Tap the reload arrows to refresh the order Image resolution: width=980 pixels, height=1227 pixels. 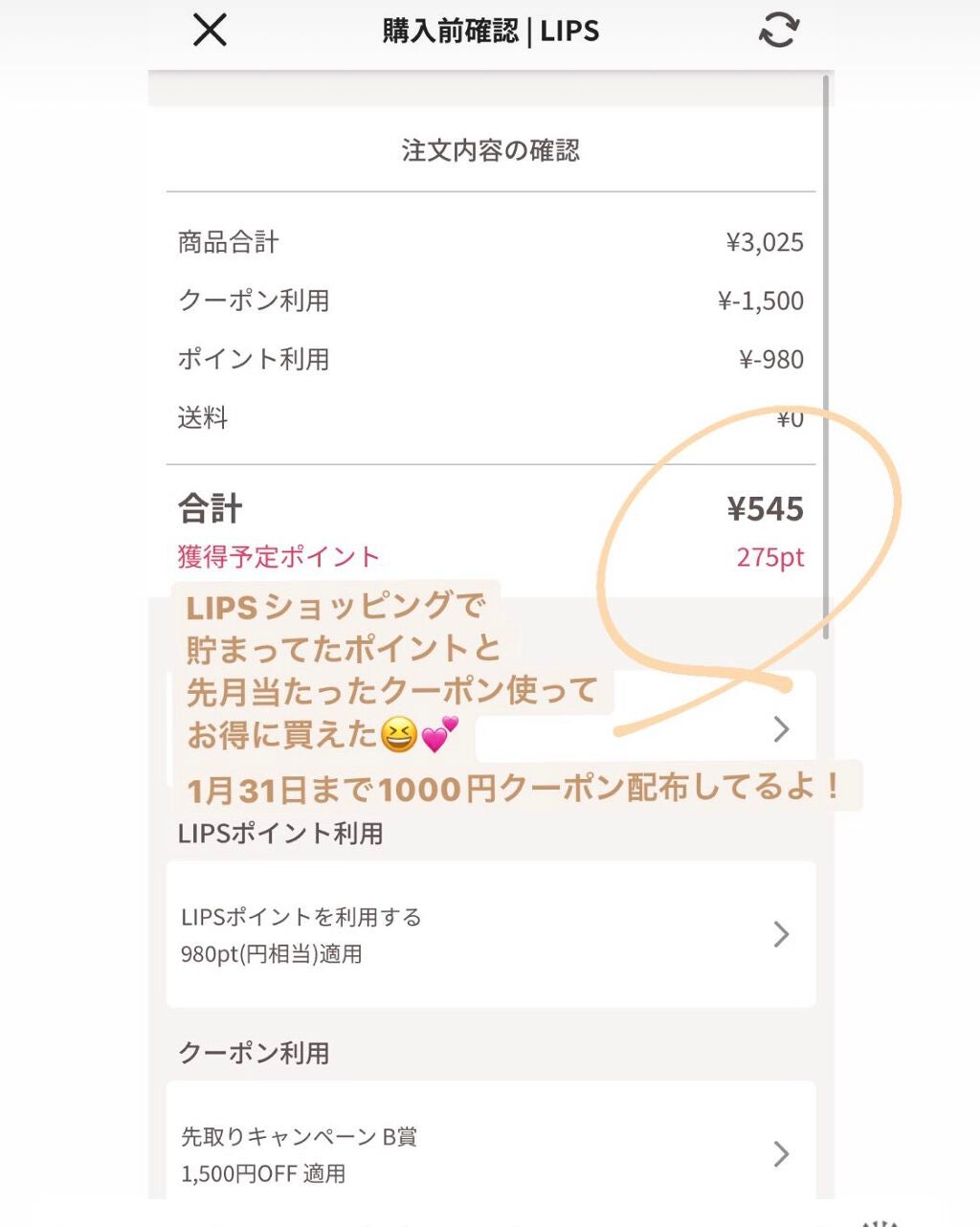coord(778,31)
